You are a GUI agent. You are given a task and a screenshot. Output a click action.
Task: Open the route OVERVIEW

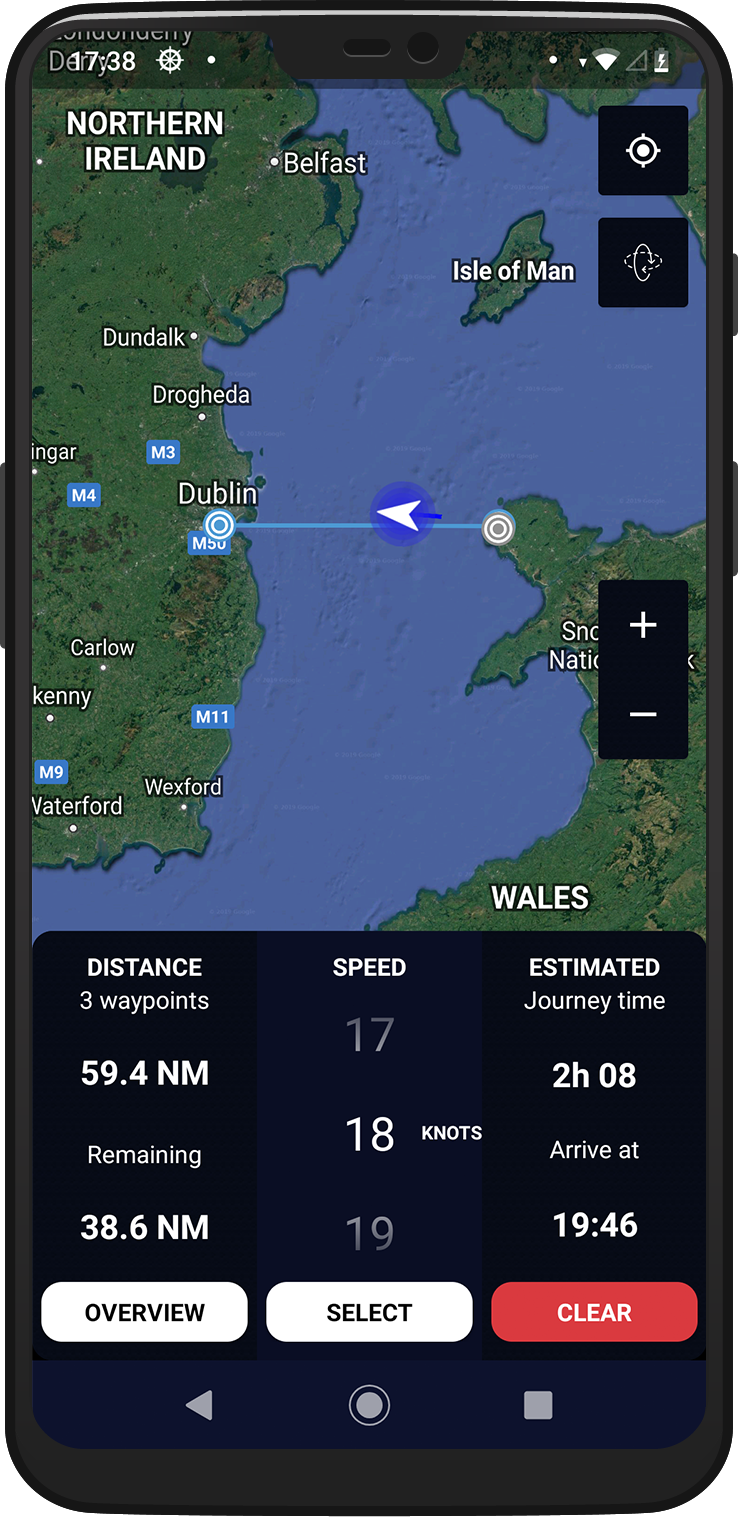pos(144,1312)
